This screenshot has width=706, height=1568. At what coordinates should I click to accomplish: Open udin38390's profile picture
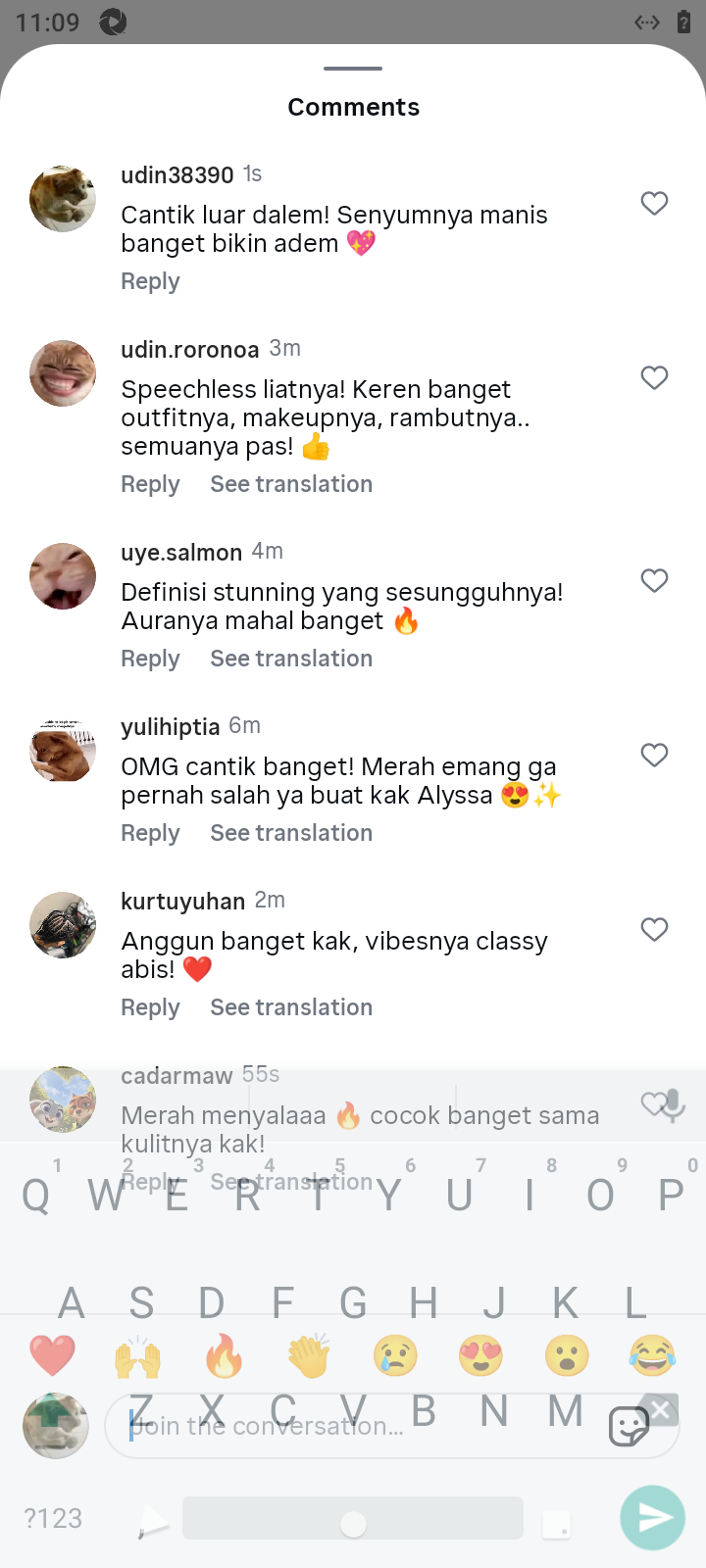(x=63, y=199)
